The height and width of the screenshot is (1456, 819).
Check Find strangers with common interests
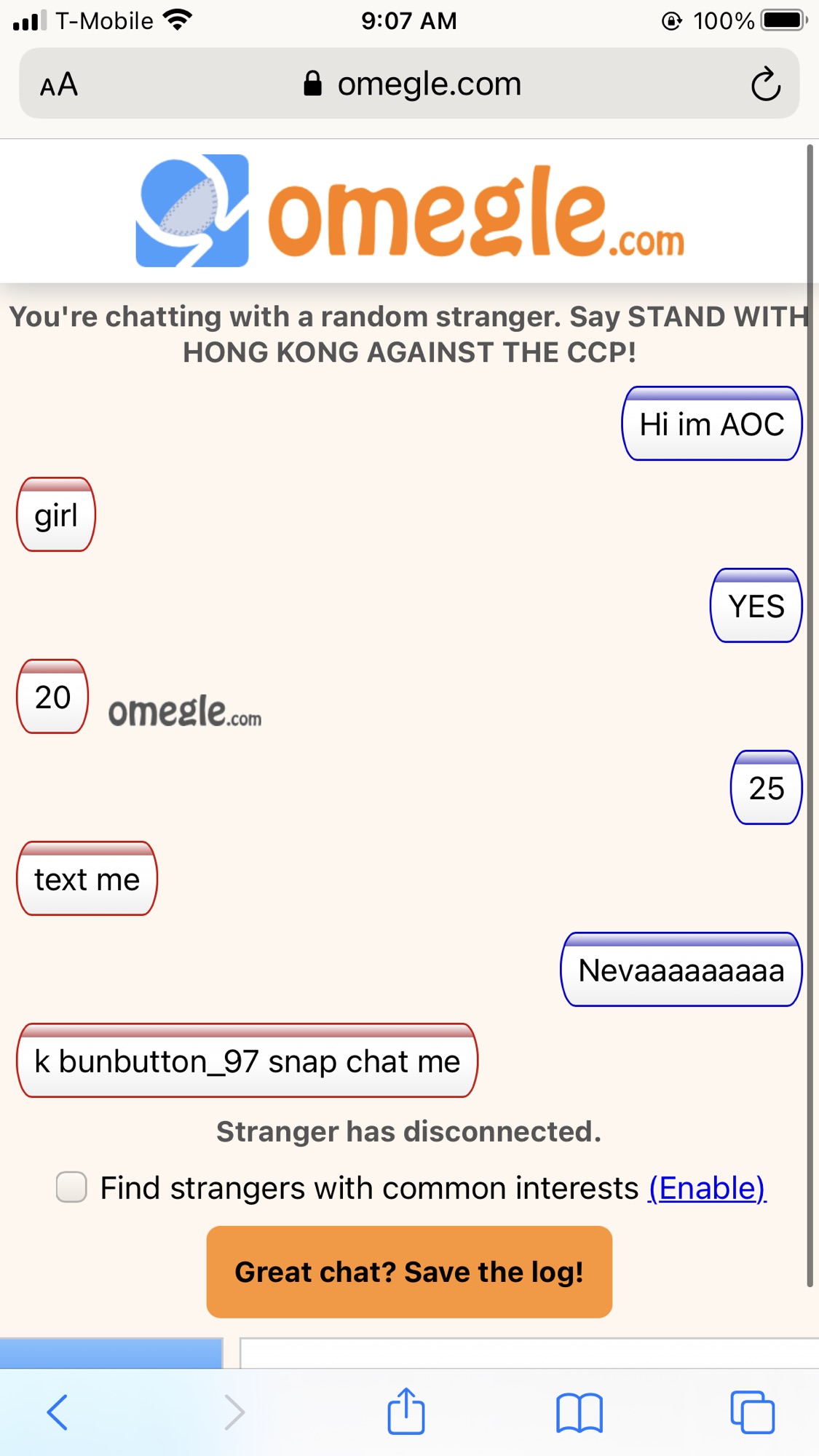[x=72, y=1187]
